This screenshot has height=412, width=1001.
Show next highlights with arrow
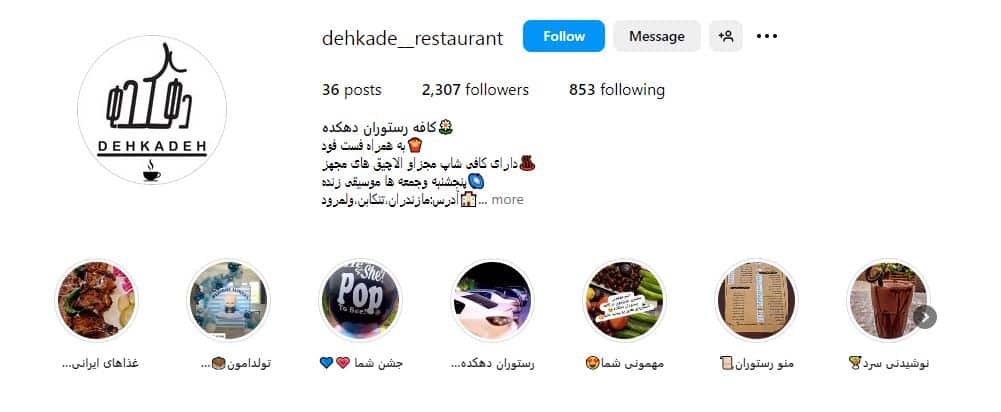pyautogui.click(x=925, y=317)
